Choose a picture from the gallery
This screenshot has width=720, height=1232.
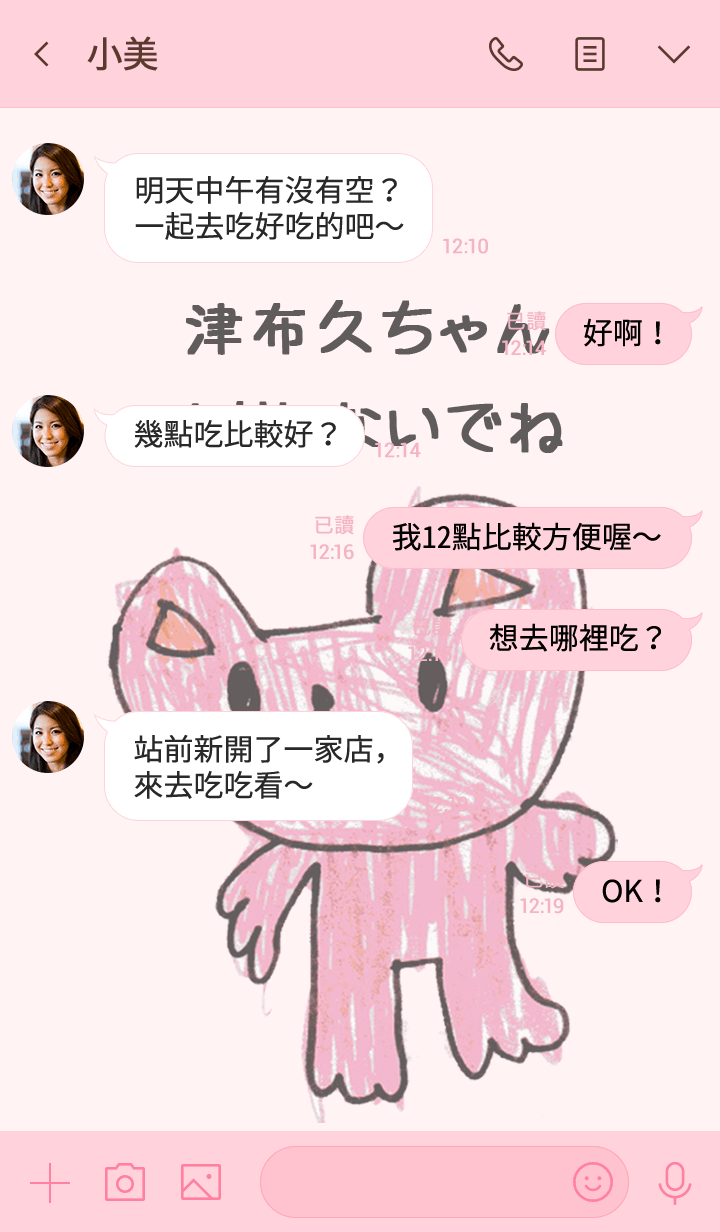pyautogui.click(x=200, y=1183)
